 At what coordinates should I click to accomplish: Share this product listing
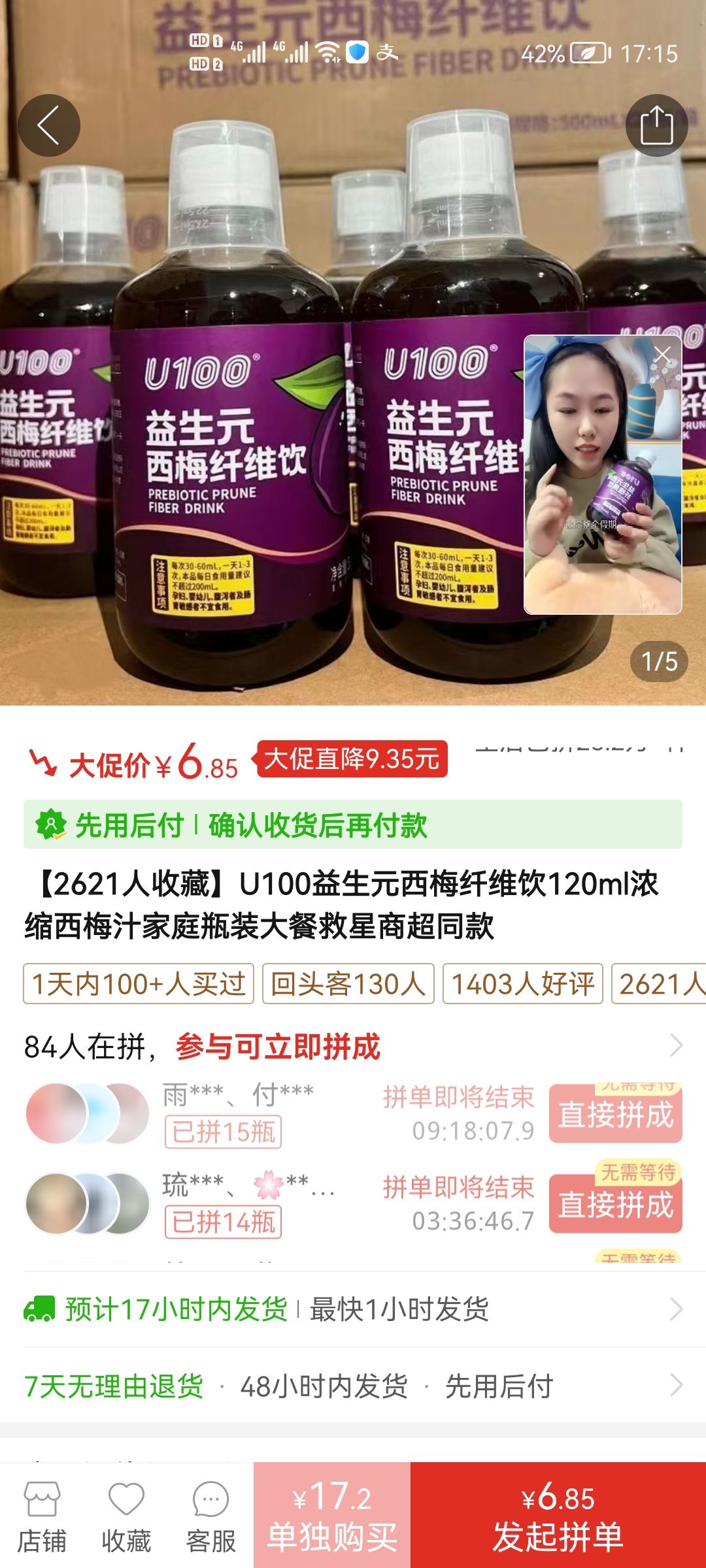pos(656,125)
